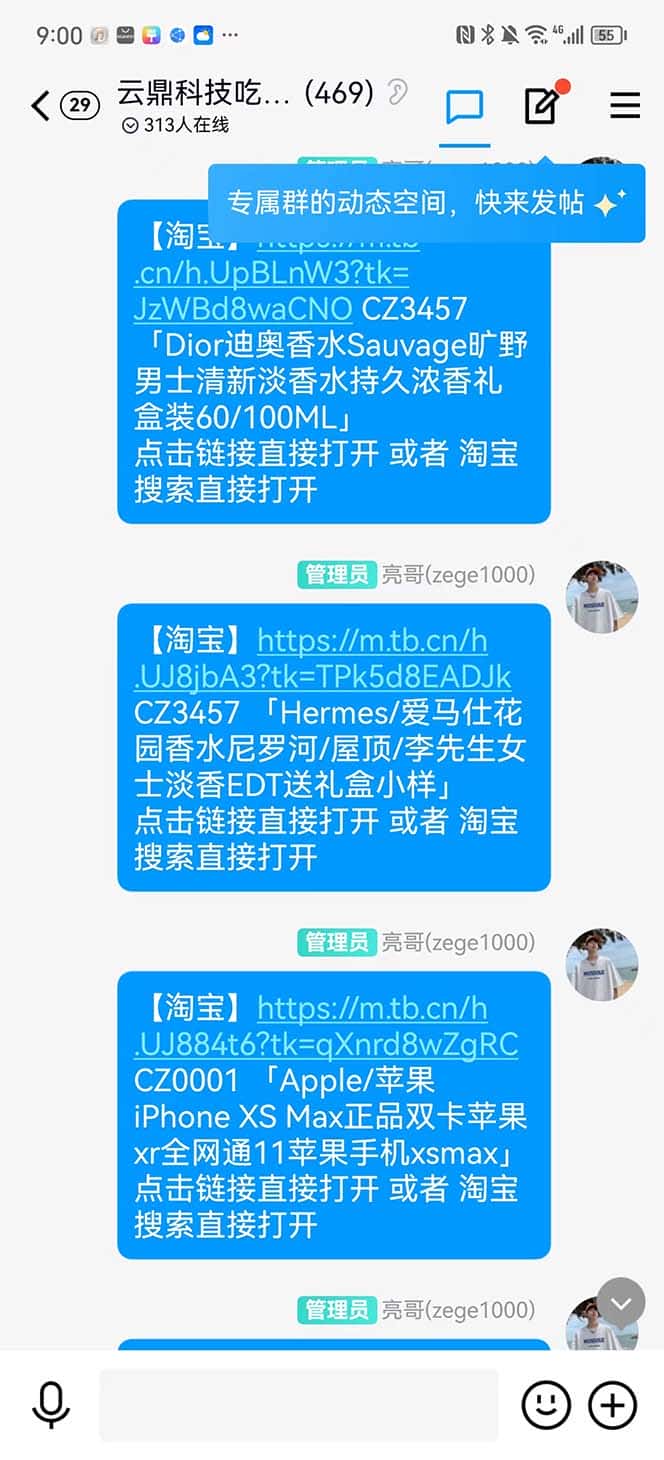664x1460 pixels.
Task: View avatar of sender of iPhone message
Action: tap(602, 965)
